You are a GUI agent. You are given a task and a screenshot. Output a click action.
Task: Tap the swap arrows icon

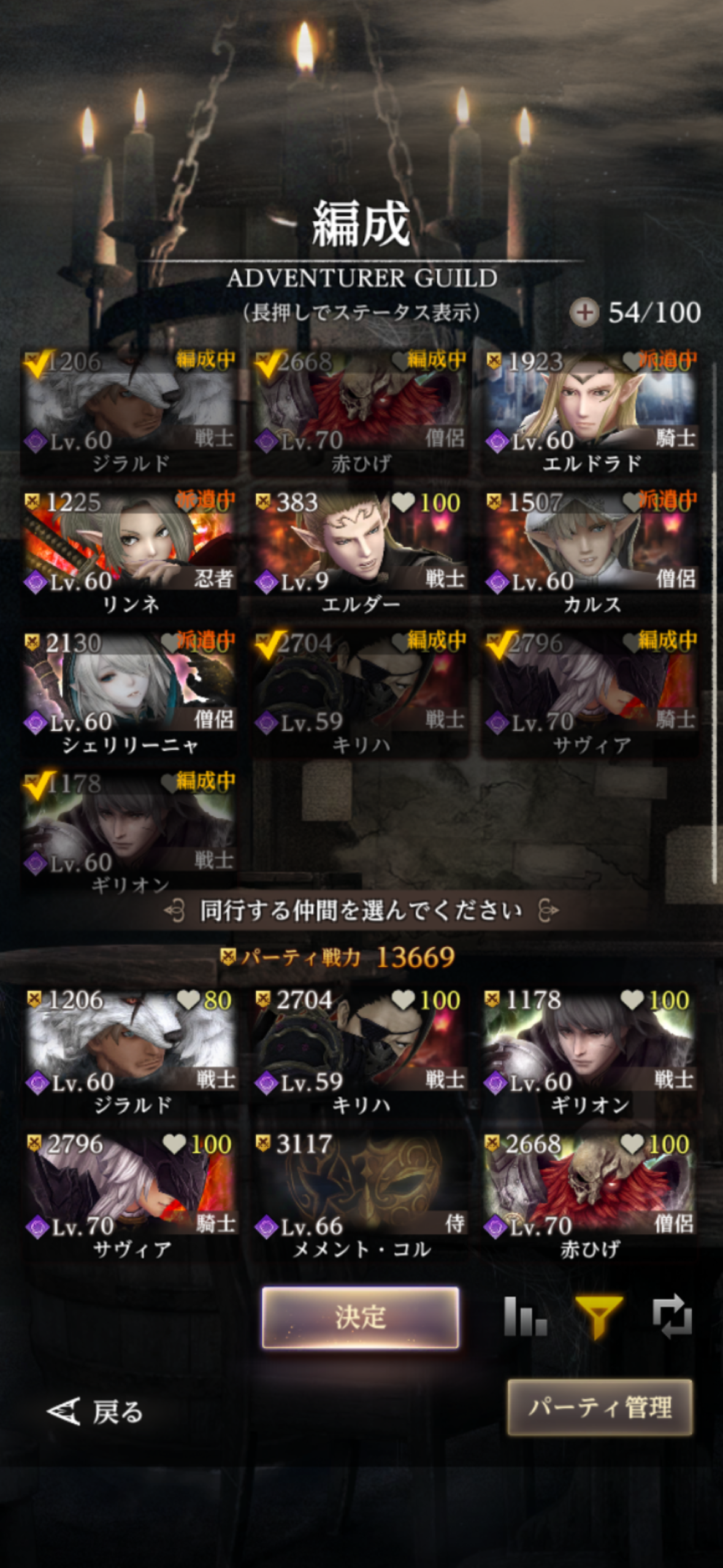point(672,1316)
